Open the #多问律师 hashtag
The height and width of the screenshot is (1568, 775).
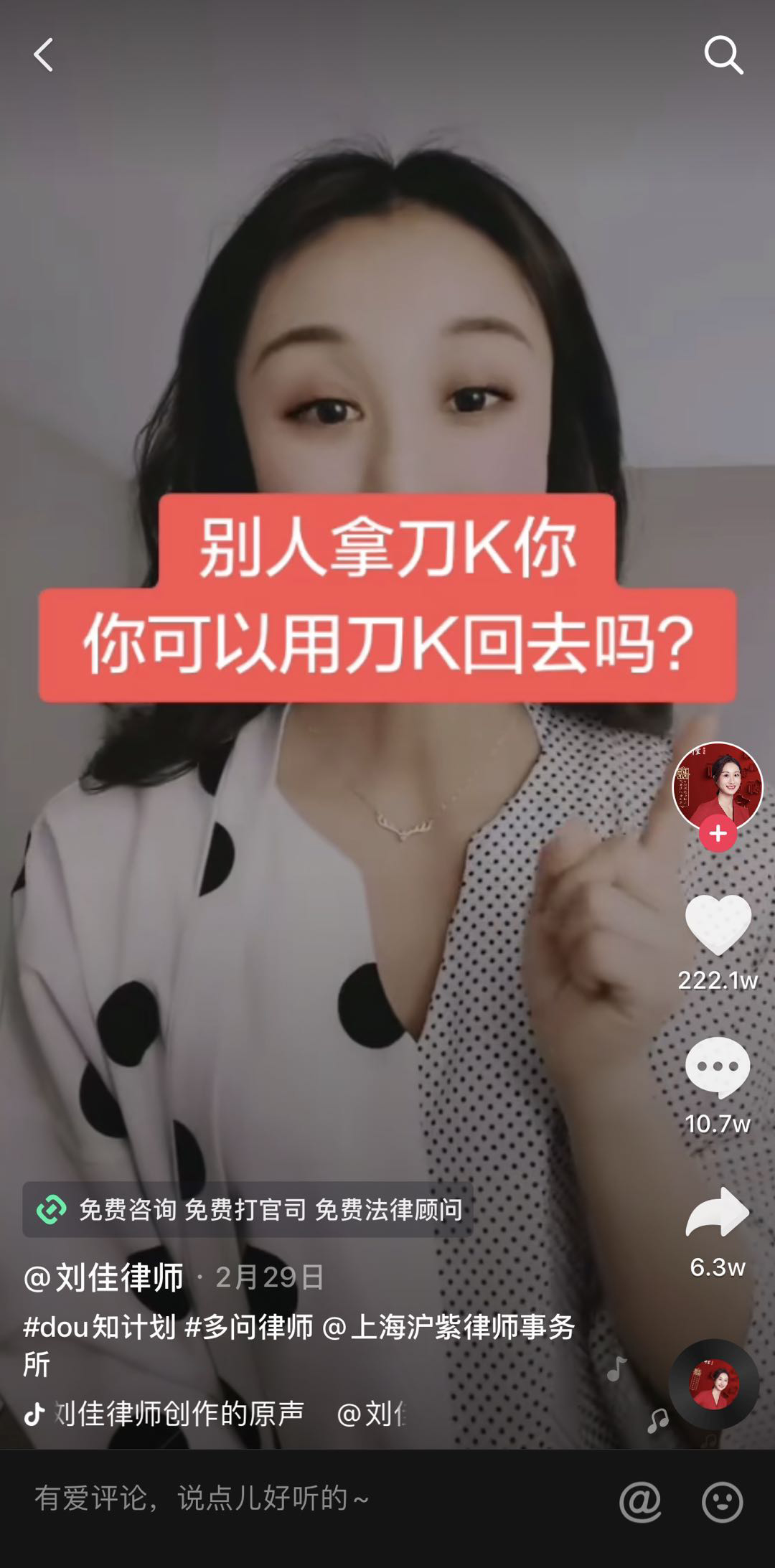pos(249,1327)
